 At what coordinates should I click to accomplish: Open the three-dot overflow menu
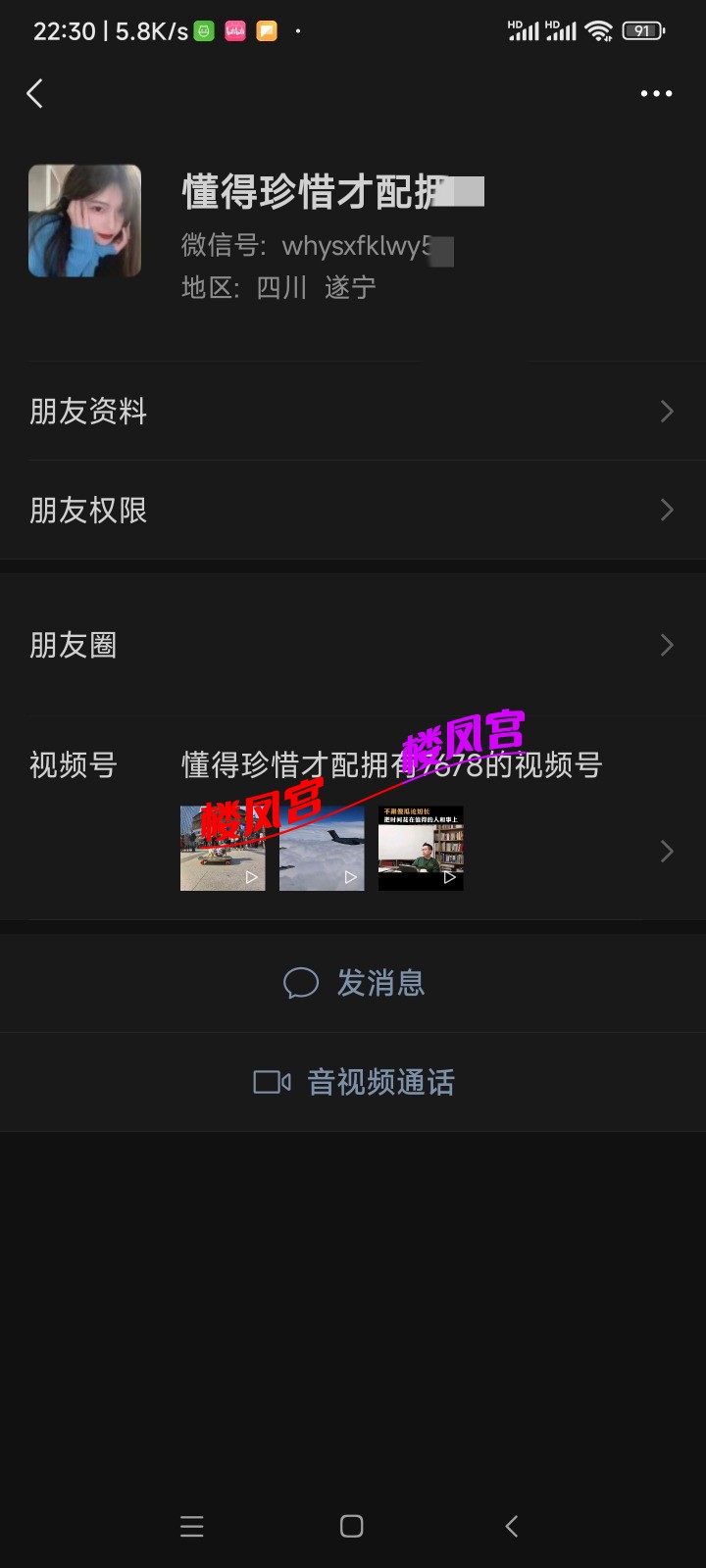click(x=656, y=94)
